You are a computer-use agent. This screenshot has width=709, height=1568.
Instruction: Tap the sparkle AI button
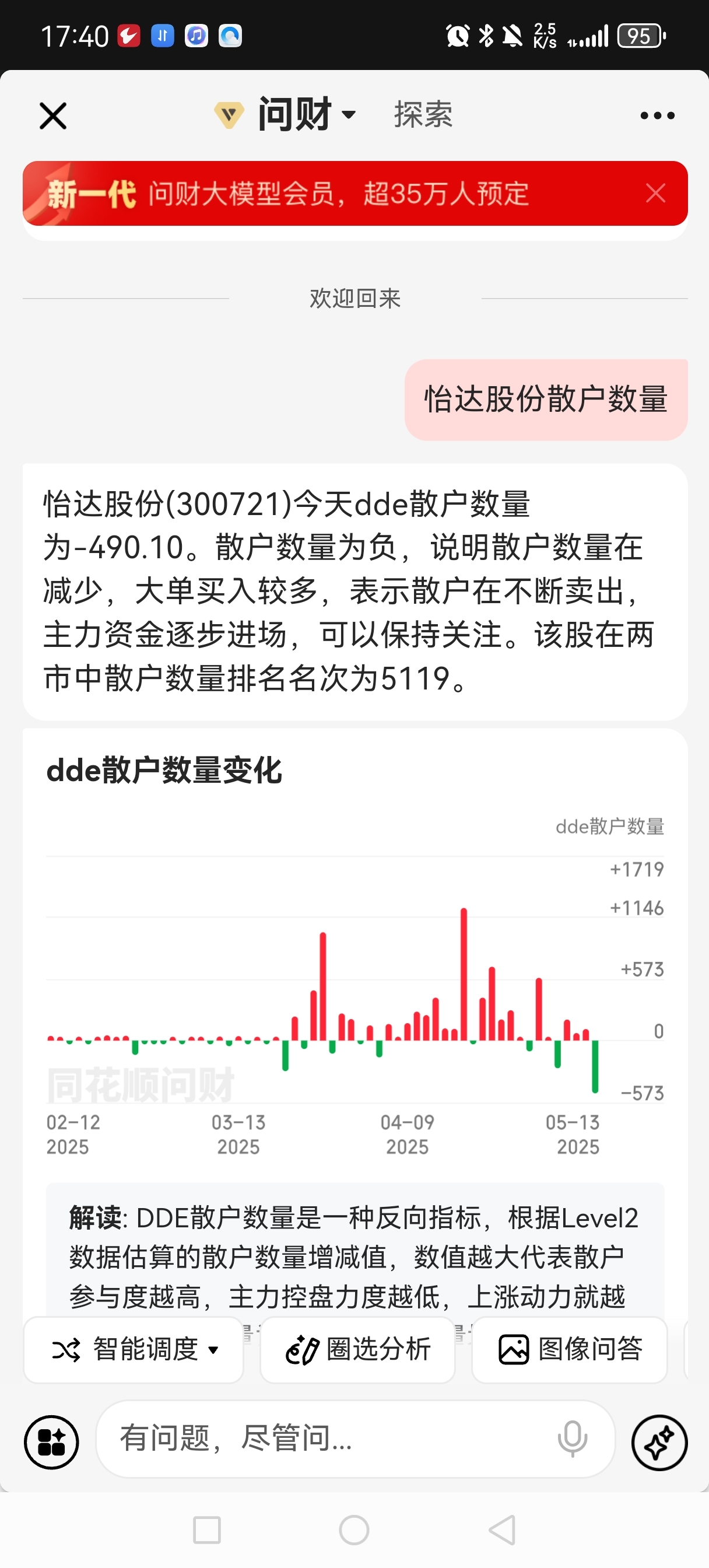pos(659,1442)
